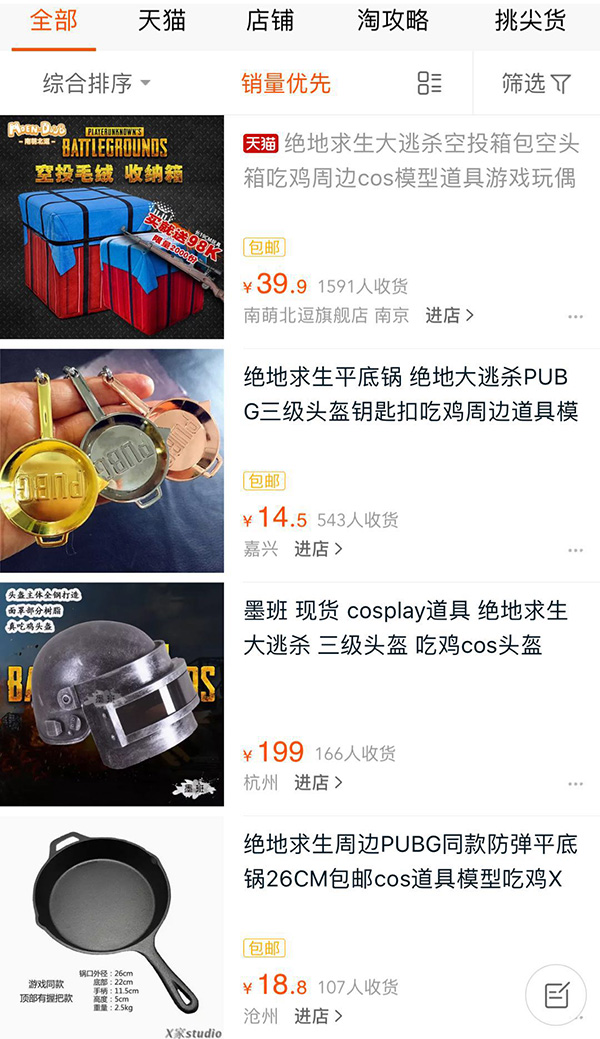This screenshot has width=600, height=1039.
Task: Tap the floating feedback note button
Action: [556, 994]
